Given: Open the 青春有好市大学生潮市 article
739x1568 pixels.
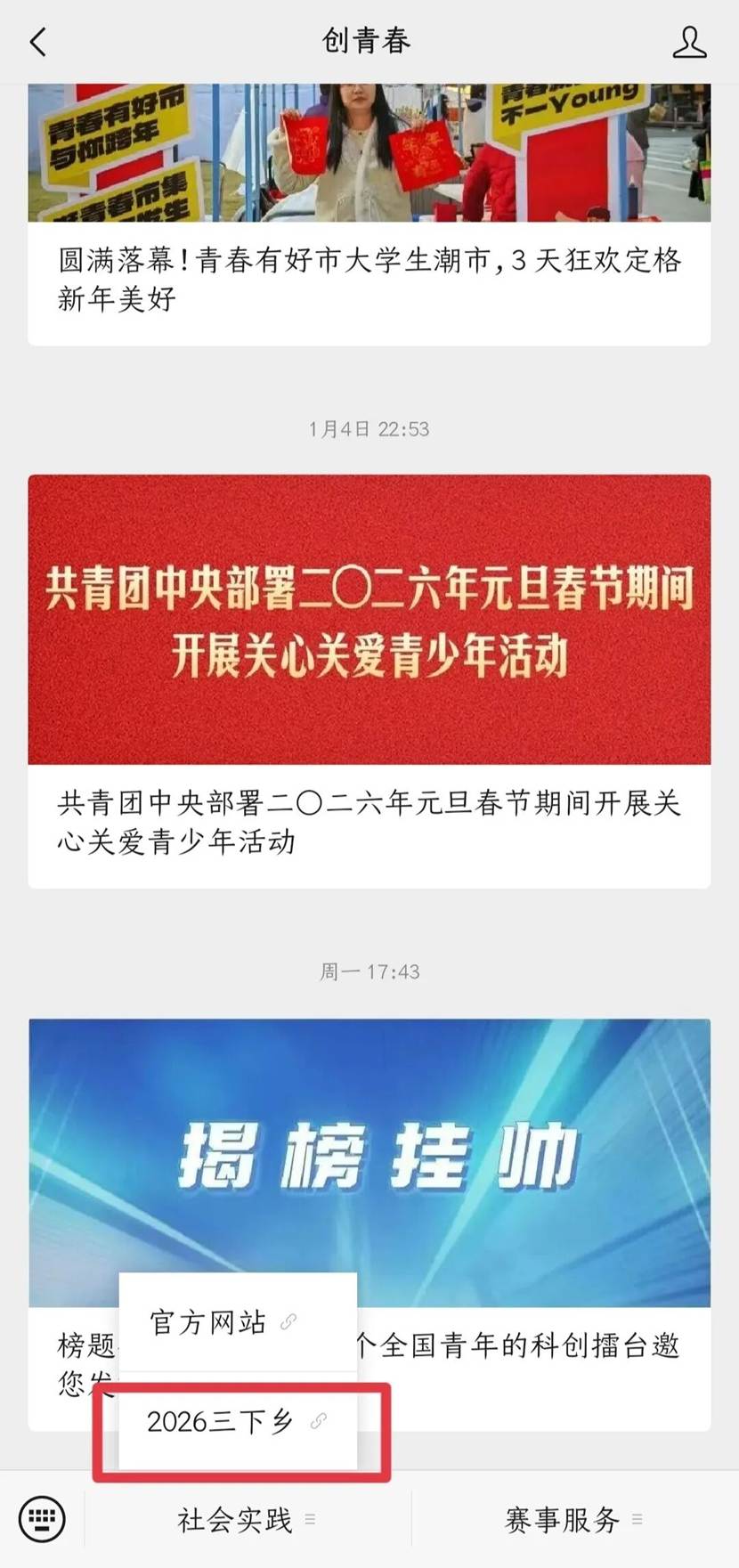Looking at the screenshot, I should click(369, 215).
